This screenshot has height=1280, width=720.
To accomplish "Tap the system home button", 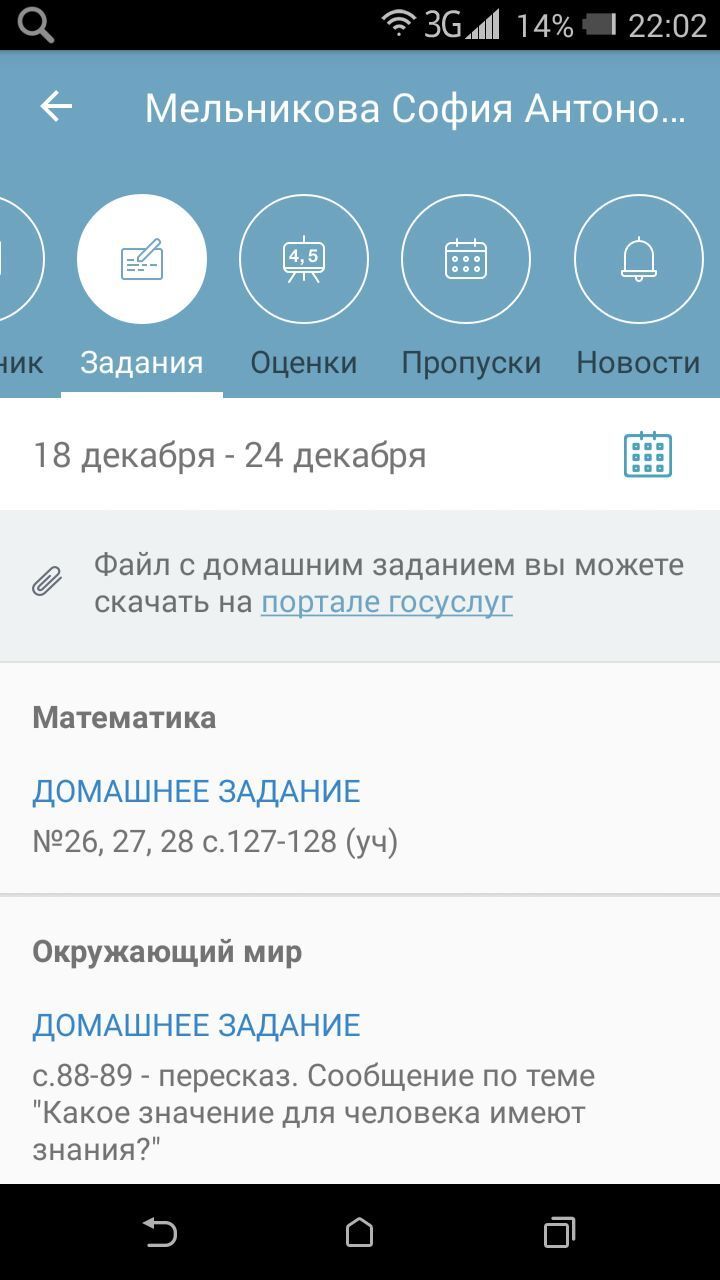I will 360,1232.
